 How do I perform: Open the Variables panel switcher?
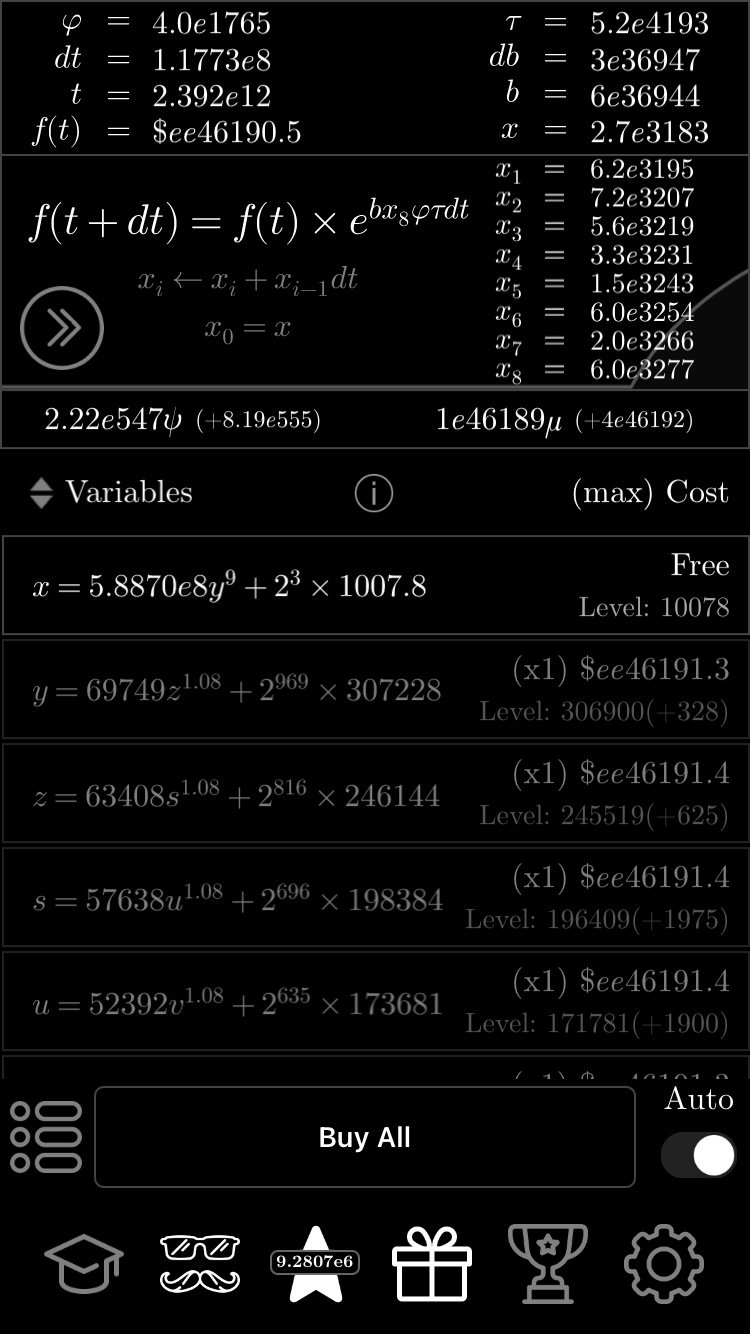[x=110, y=492]
